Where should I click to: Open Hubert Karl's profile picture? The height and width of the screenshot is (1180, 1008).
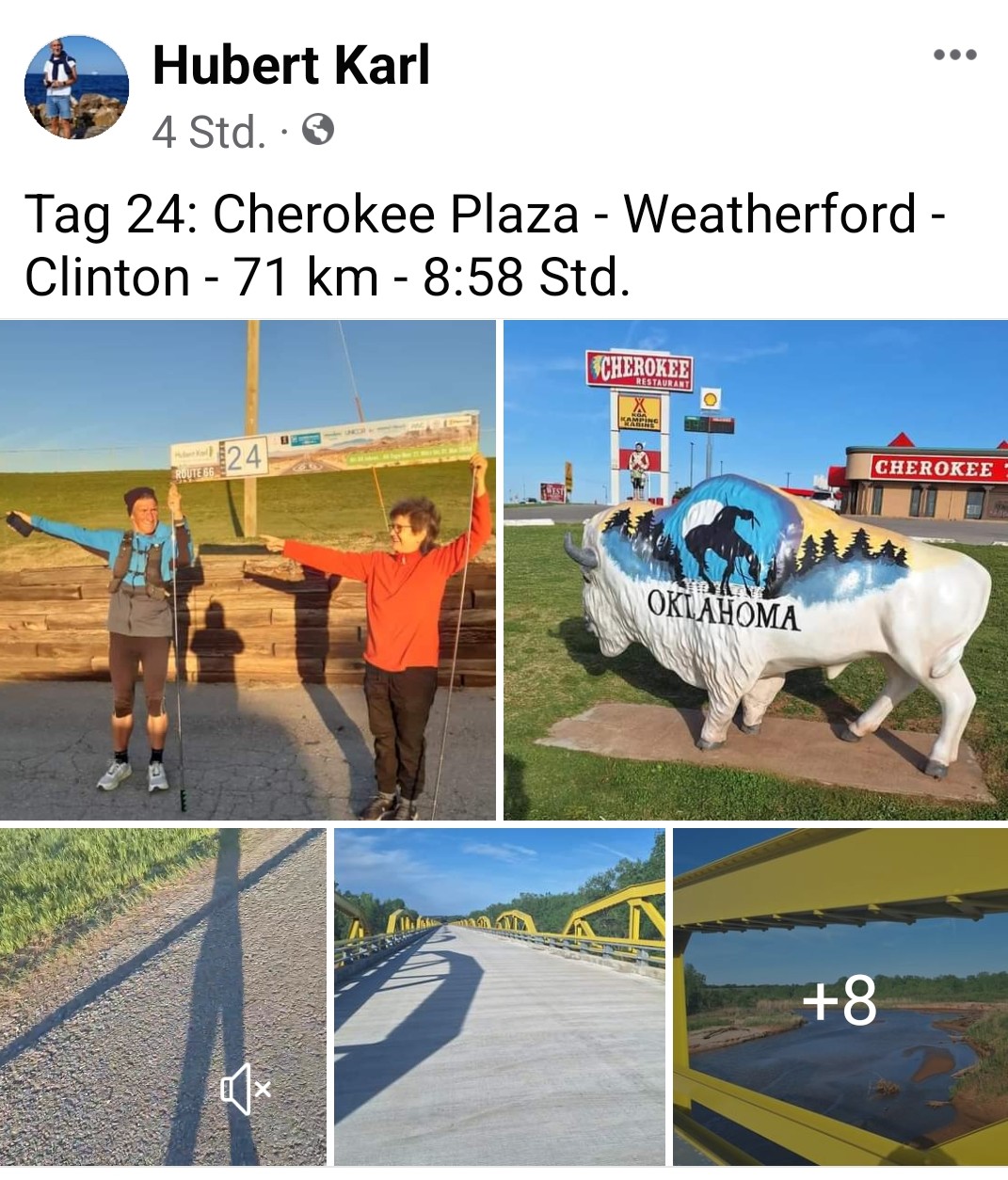click(x=76, y=88)
